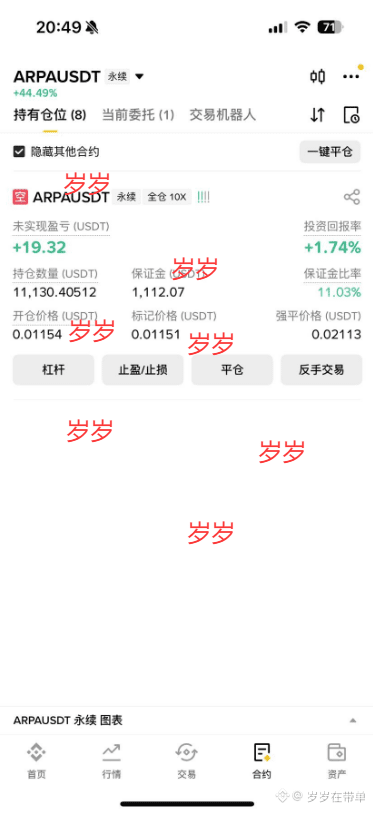
Task: Switch to 交易机器人 tab
Action: [223, 115]
